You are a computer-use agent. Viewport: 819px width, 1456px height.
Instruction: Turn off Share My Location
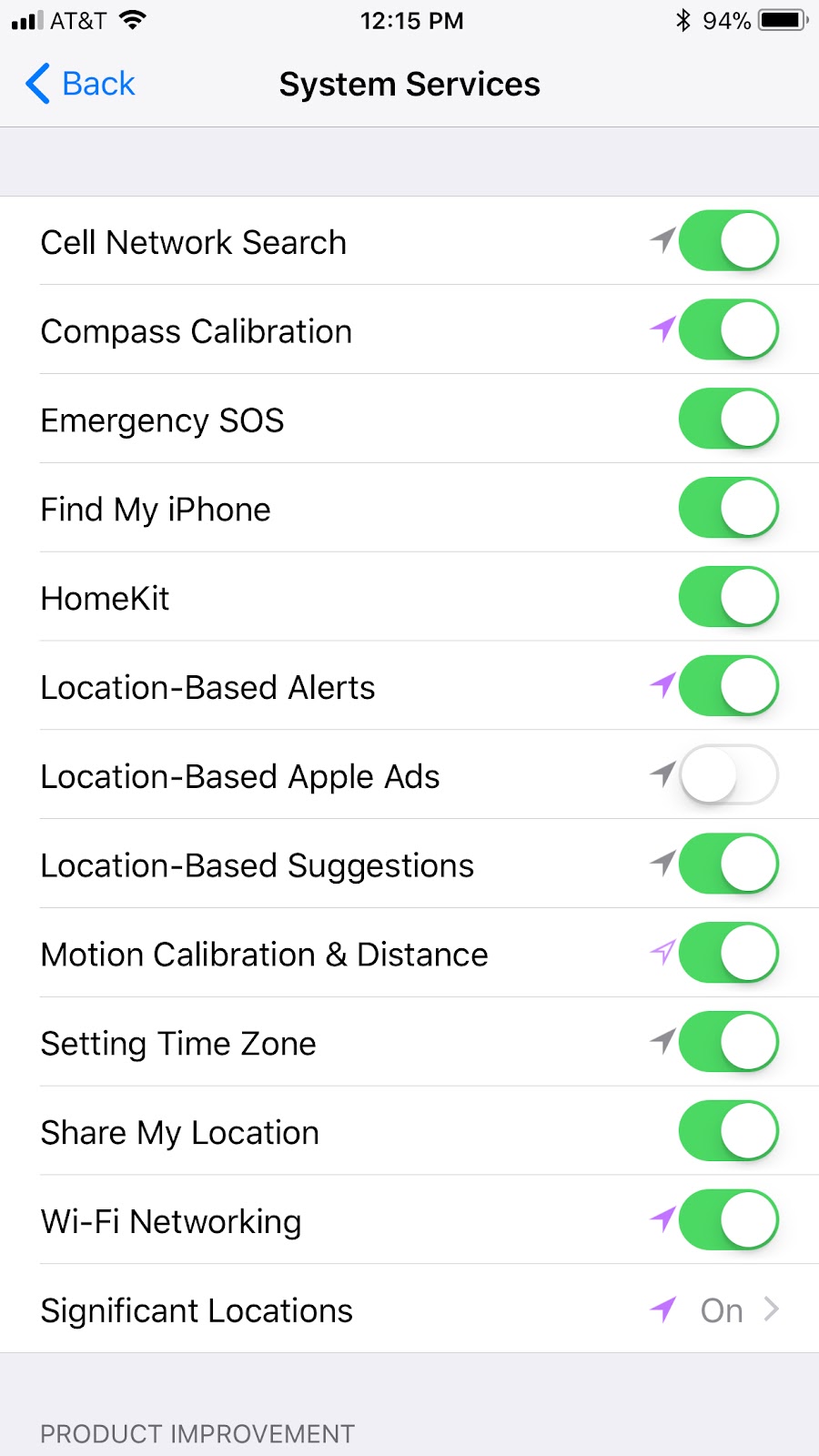728,1132
